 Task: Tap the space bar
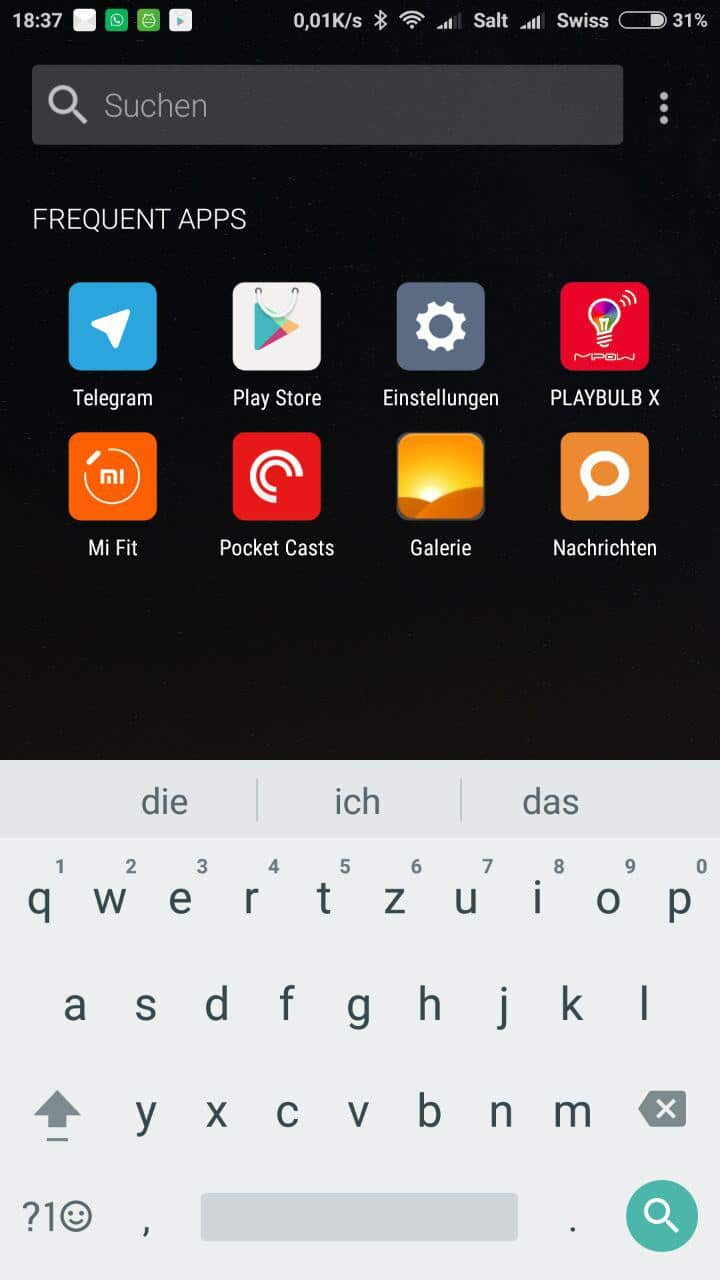click(x=359, y=1216)
